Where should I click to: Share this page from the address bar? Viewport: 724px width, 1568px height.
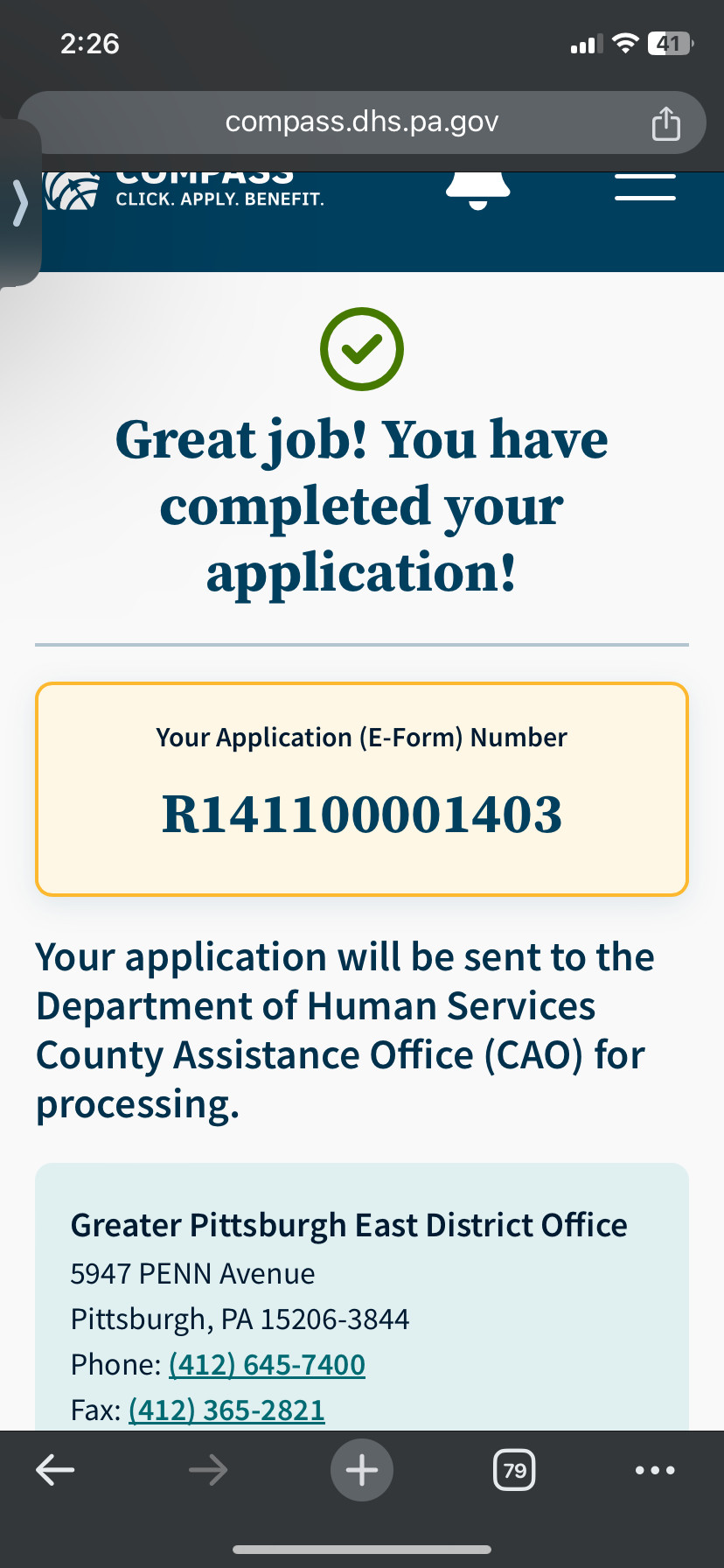point(665,123)
